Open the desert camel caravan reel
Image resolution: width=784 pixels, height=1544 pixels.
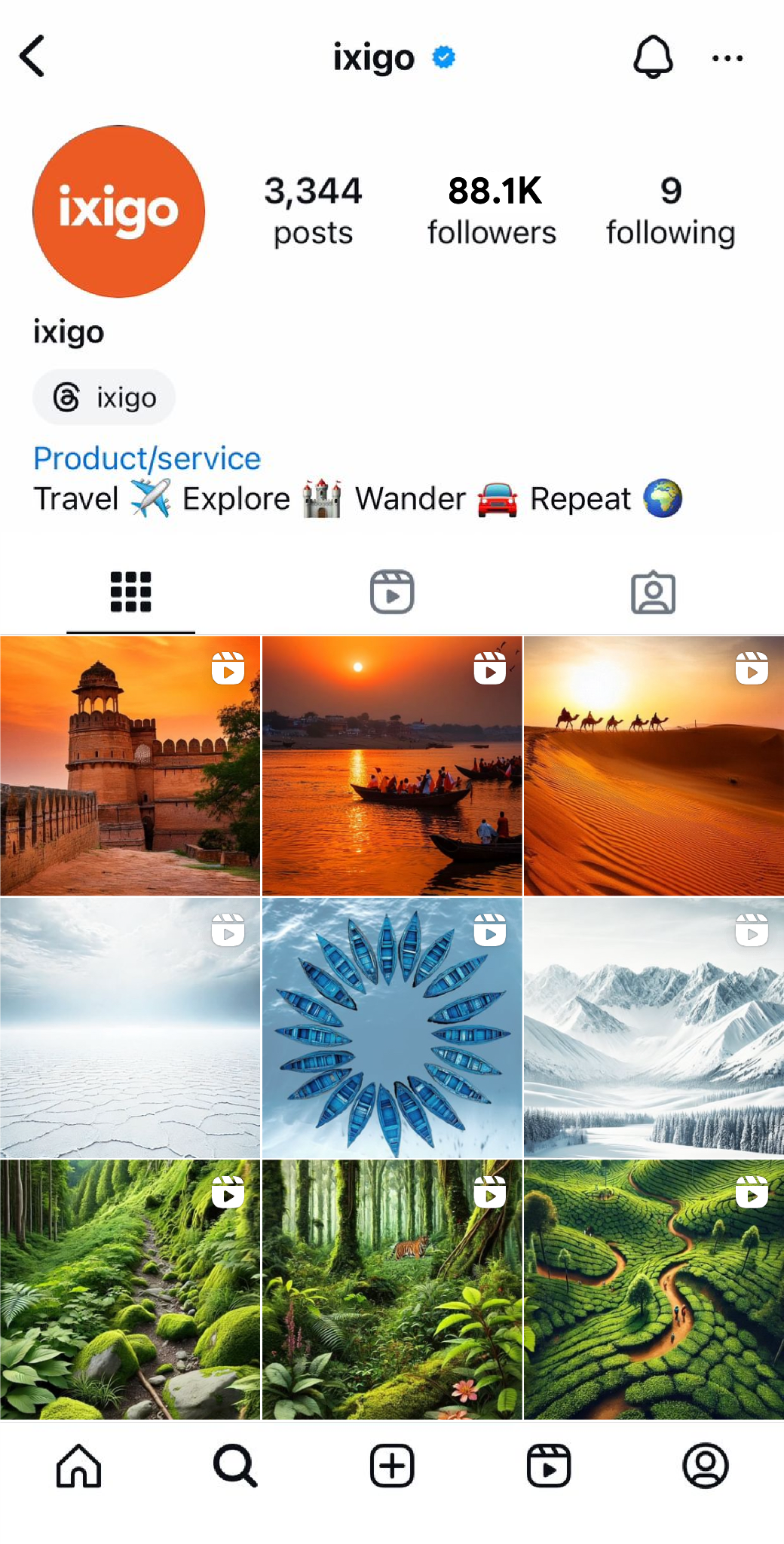pyautogui.click(x=654, y=766)
